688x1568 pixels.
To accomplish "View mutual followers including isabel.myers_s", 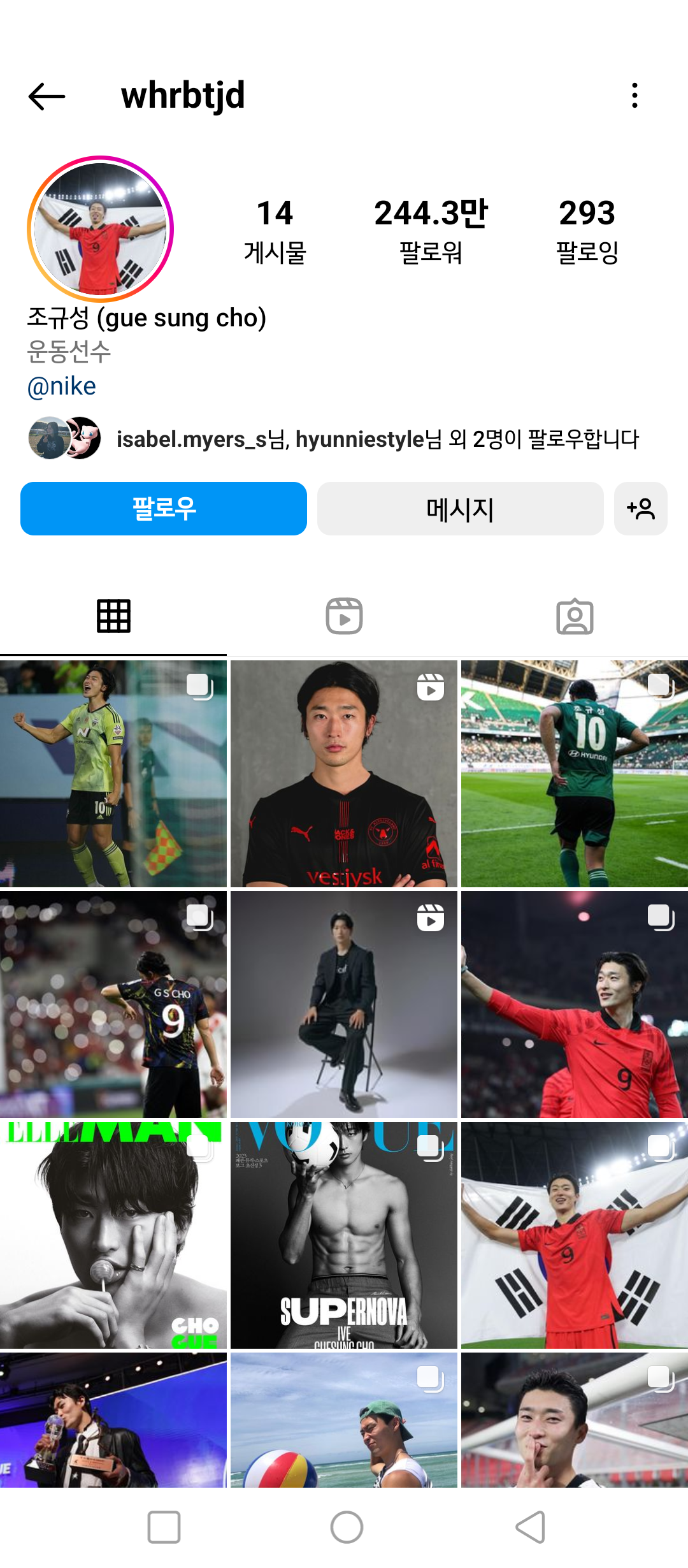I will pos(376,439).
